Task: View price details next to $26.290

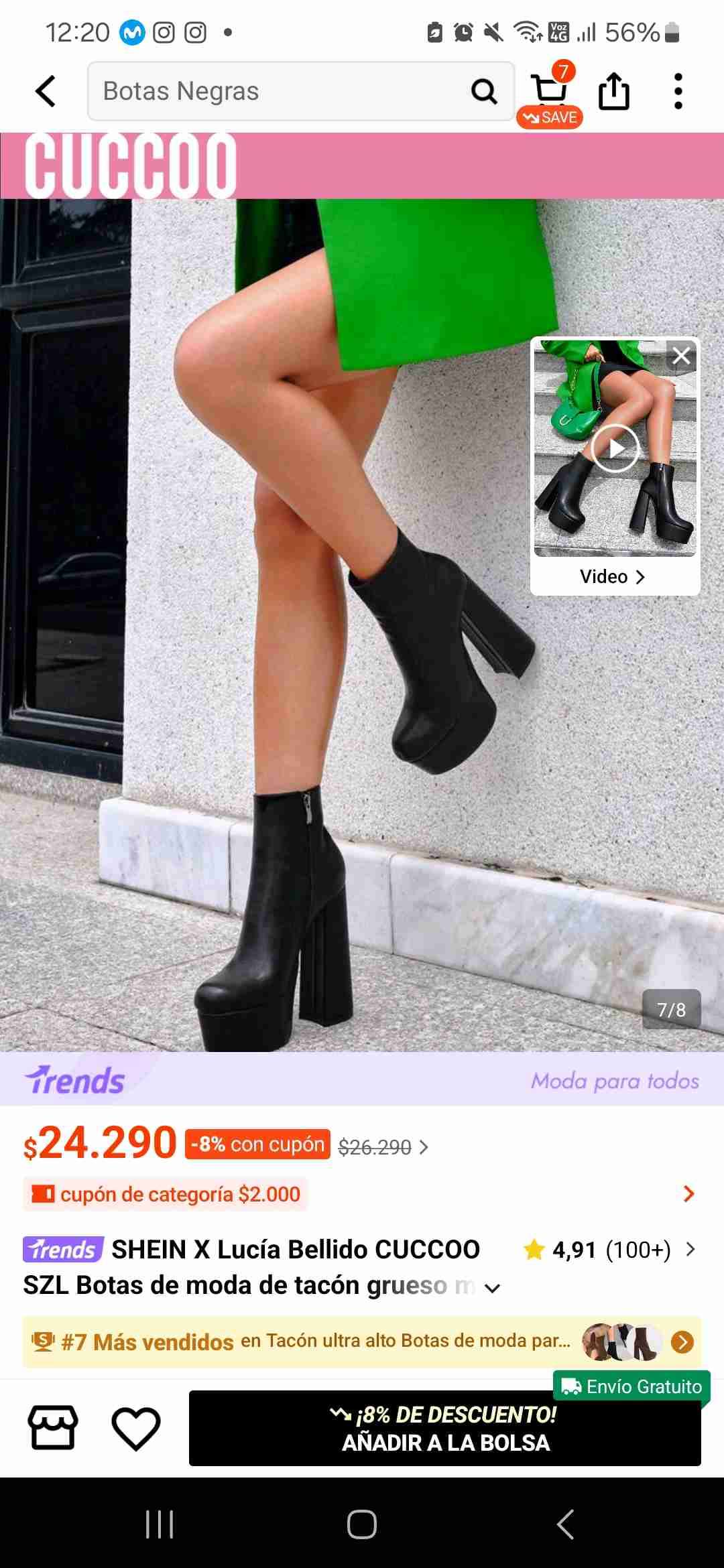Action: point(424,1147)
